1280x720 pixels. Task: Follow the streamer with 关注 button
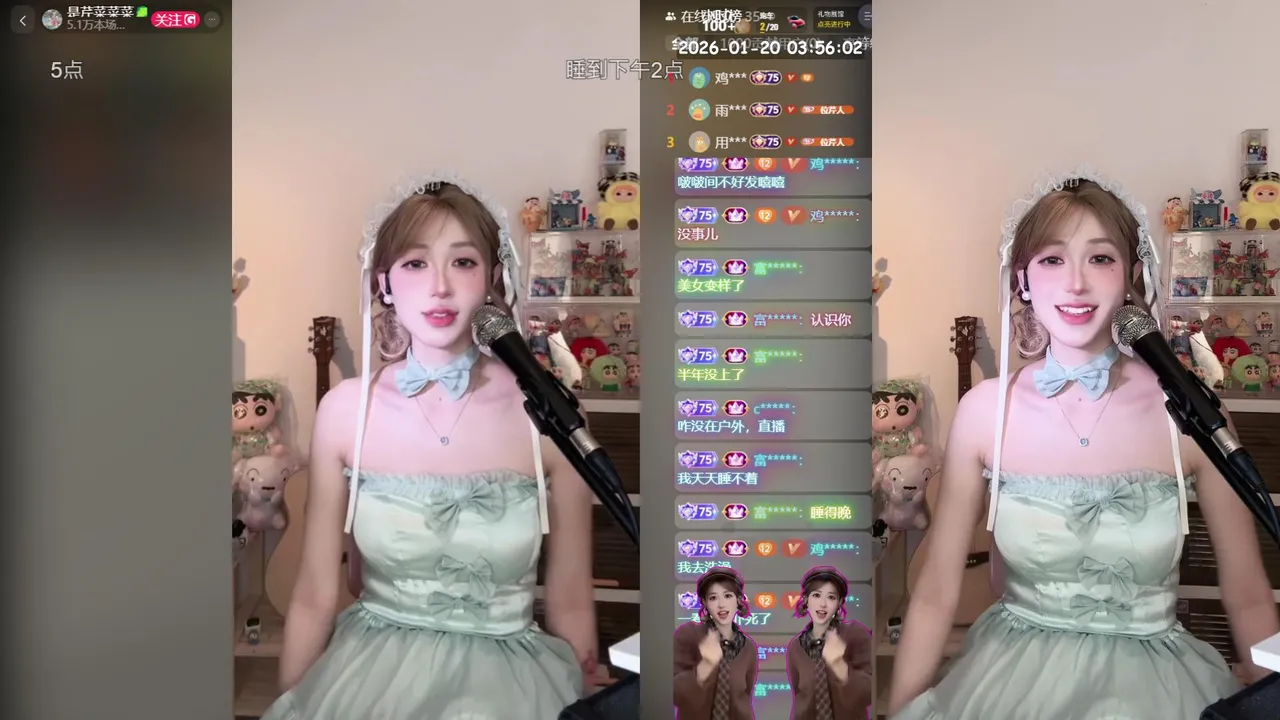175,19
